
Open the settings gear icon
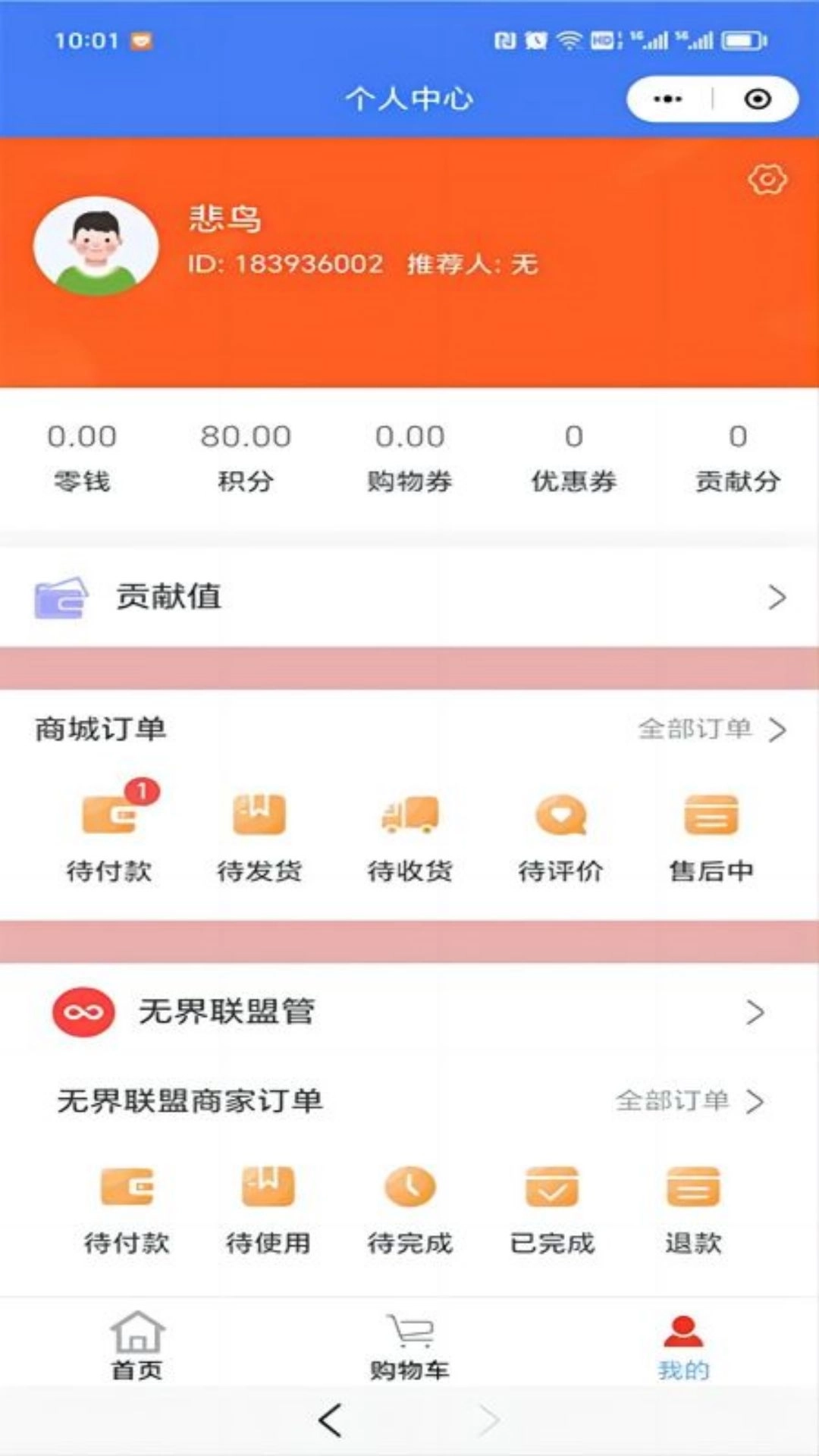[x=767, y=180]
